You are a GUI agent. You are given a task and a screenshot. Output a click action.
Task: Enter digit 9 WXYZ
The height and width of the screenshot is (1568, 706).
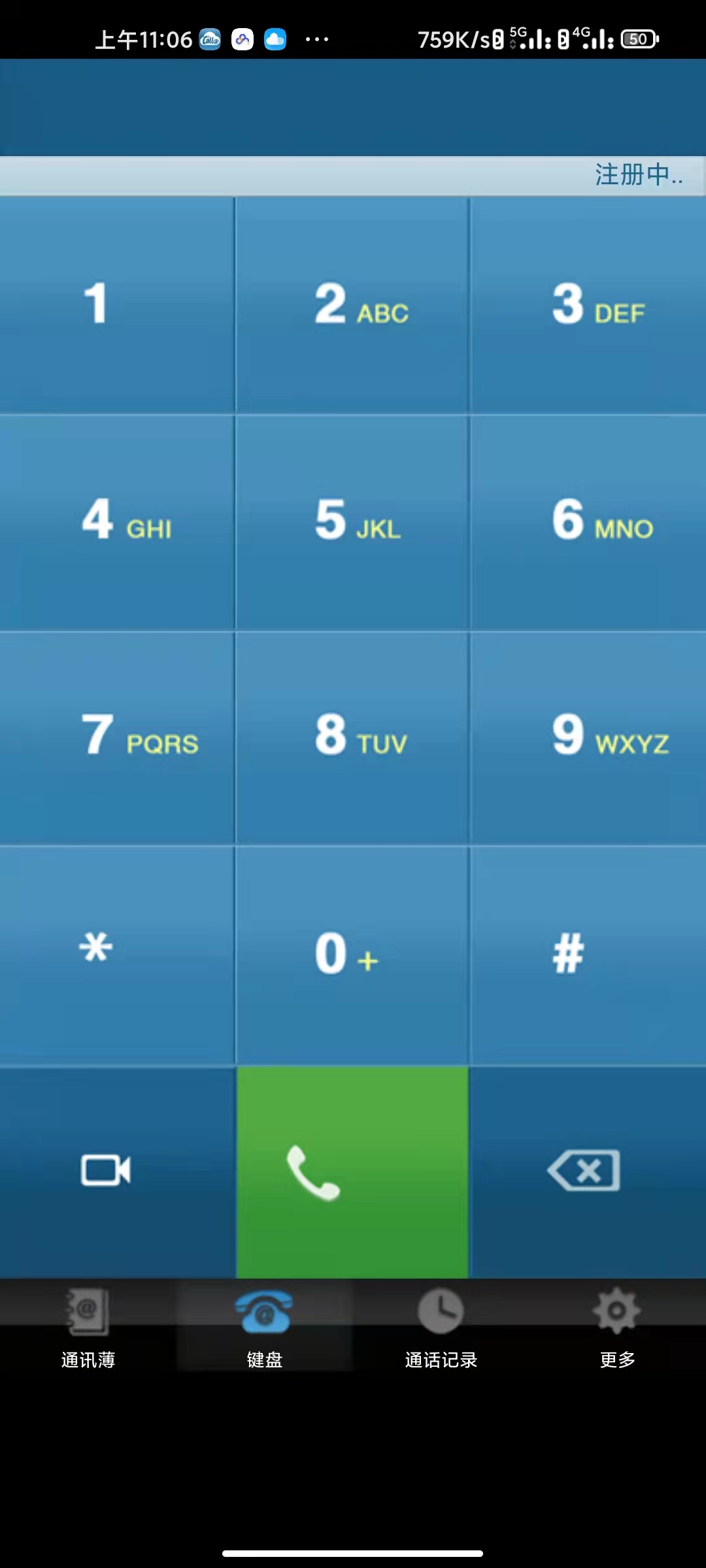(588, 737)
